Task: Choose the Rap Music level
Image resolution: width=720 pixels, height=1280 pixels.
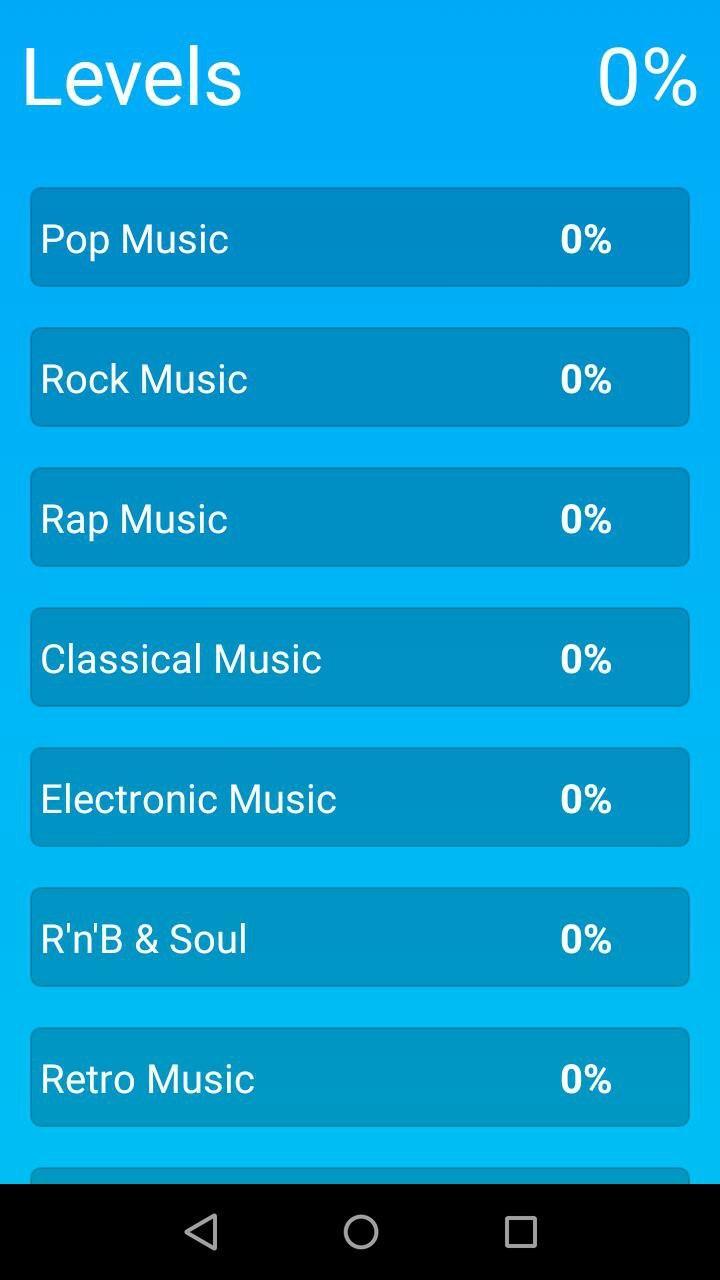Action: click(x=359, y=517)
